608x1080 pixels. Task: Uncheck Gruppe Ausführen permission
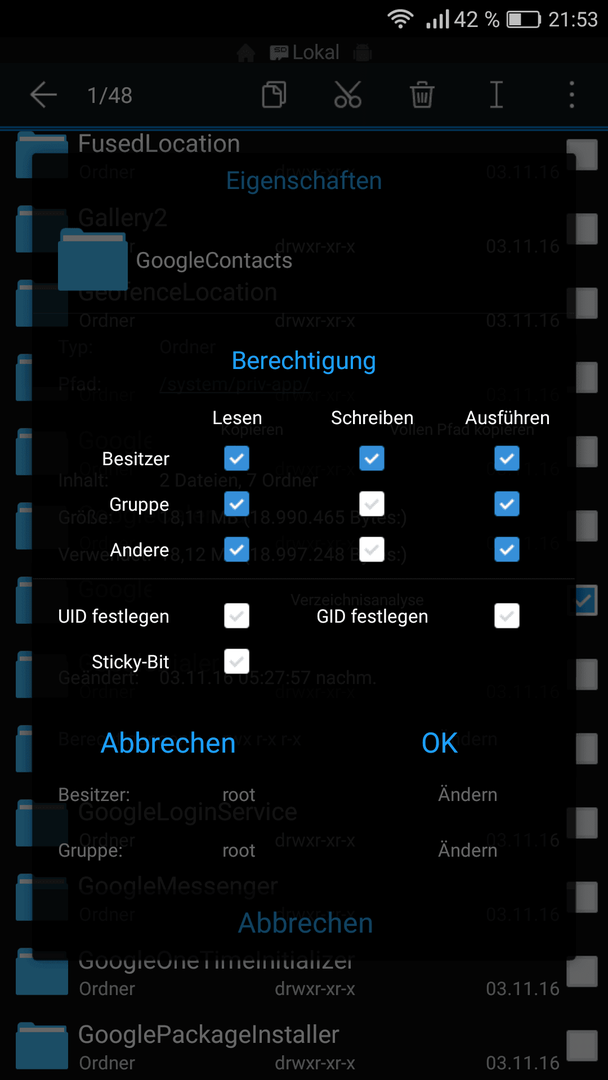(507, 503)
